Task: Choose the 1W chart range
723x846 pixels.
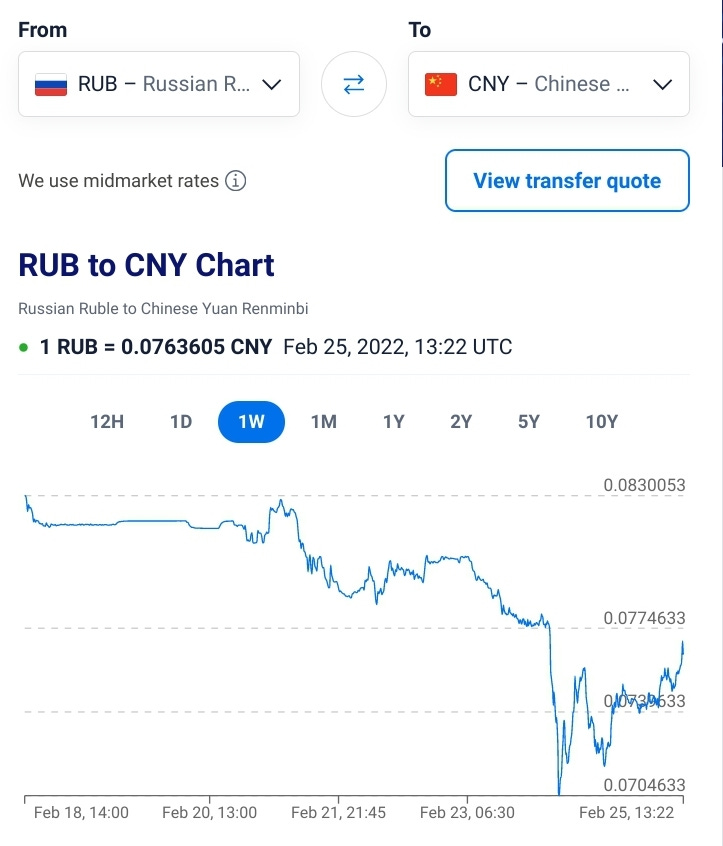Action: [x=251, y=422]
